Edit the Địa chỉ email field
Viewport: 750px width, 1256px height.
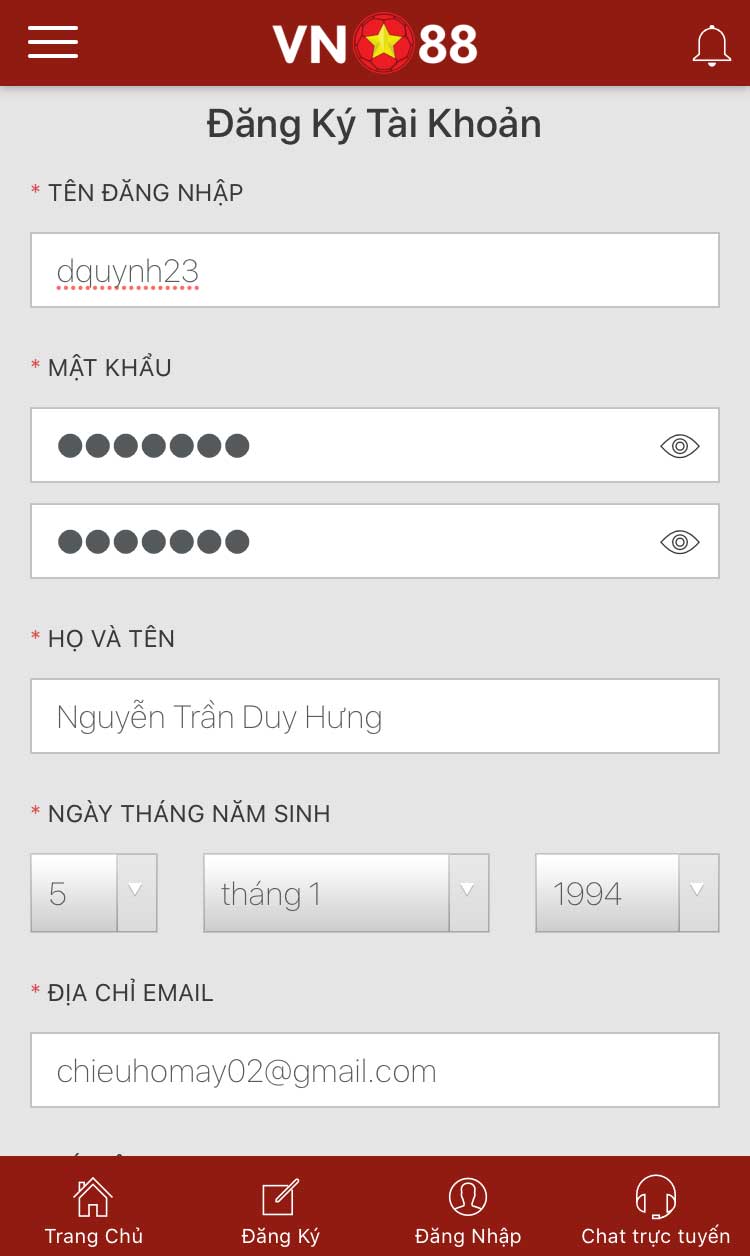click(374, 1070)
